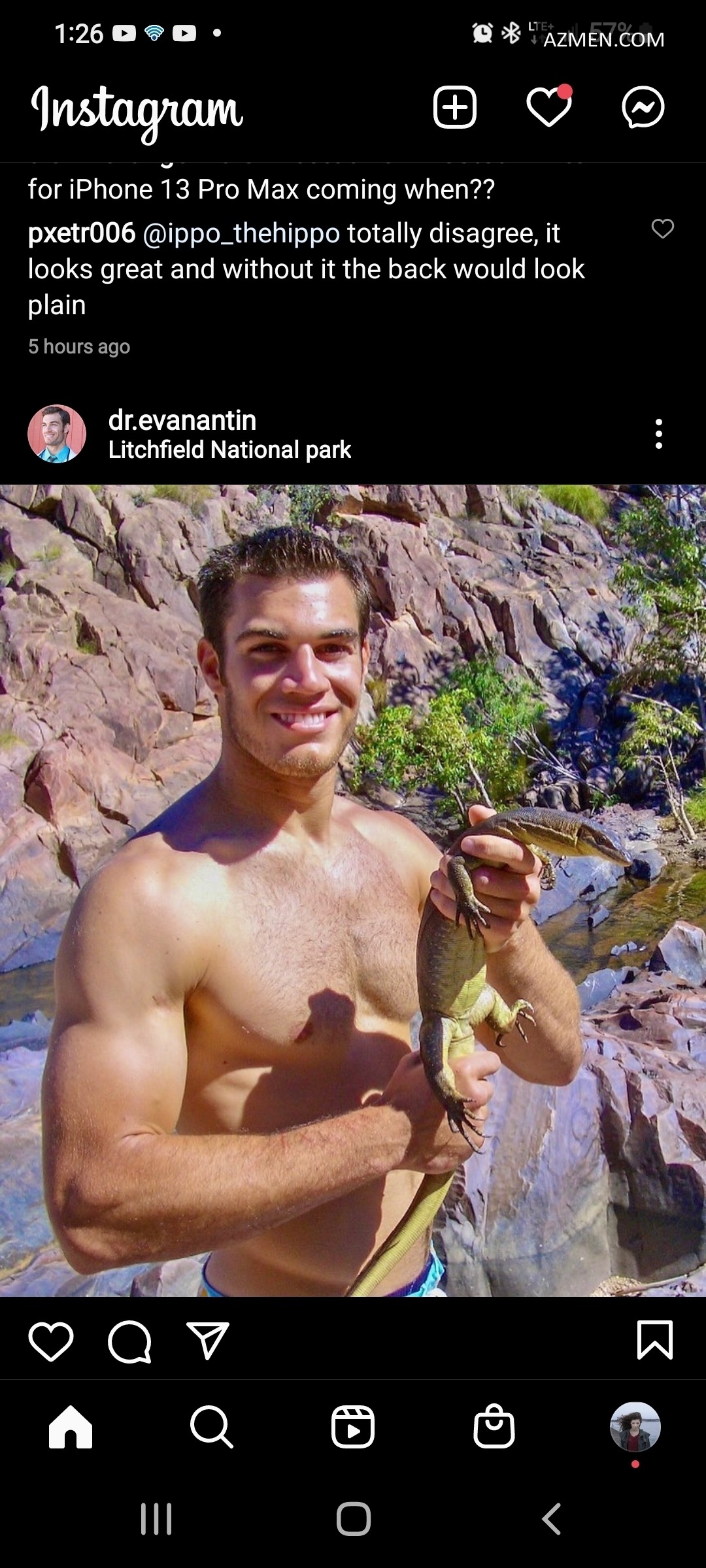Open the dr.evanantin profile picture
706x1568 pixels.
[57, 434]
